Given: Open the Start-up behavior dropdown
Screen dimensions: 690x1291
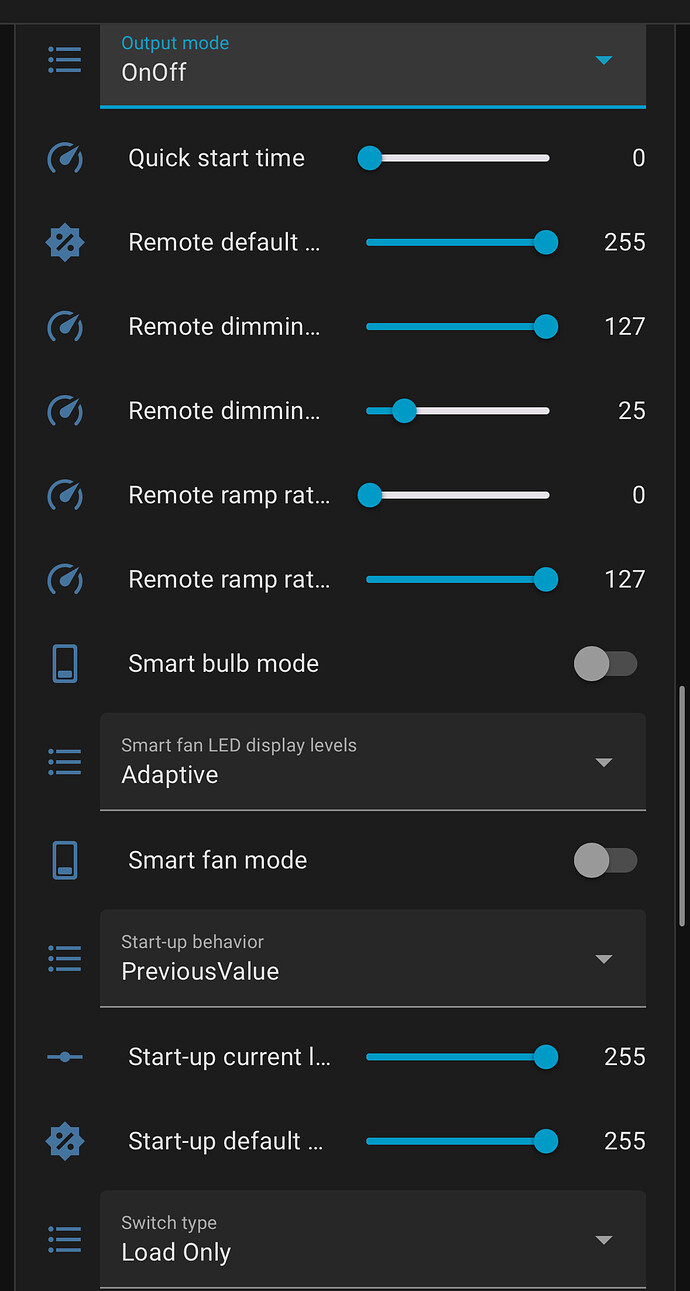Looking at the screenshot, I should [x=372, y=959].
